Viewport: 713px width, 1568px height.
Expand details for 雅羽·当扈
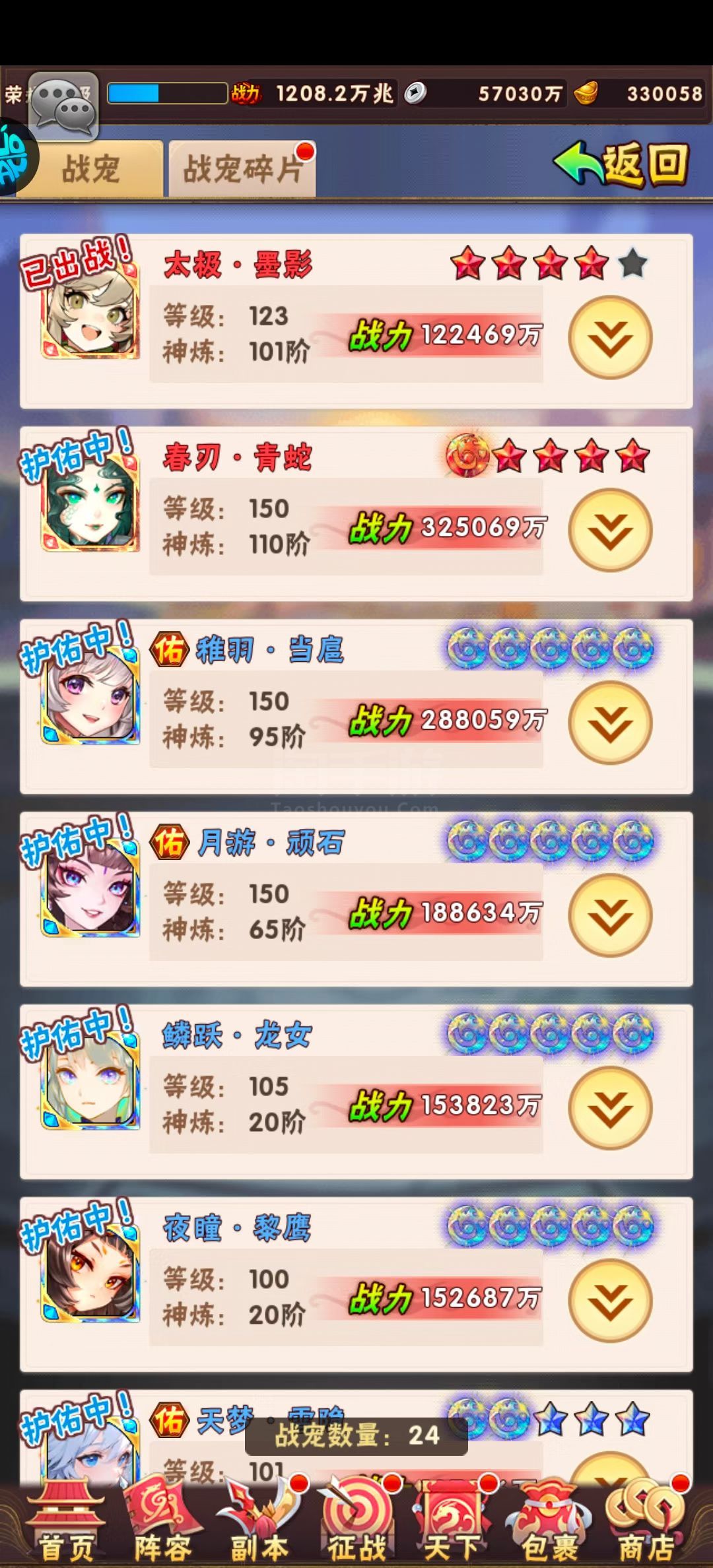610,723
